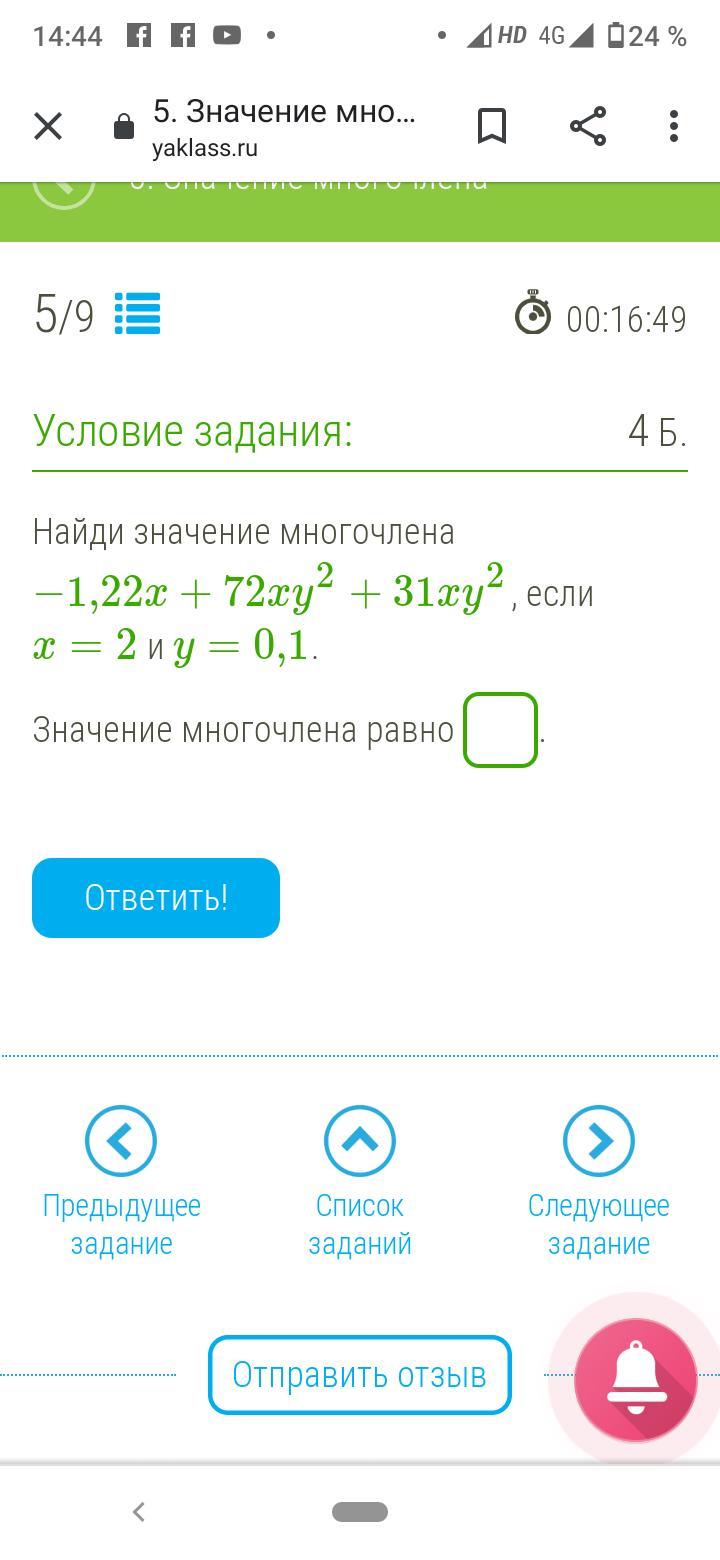The height and width of the screenshot is (1560, 720).
Task: Tap the system back arrow
Action: click(x=139, y=1512)
